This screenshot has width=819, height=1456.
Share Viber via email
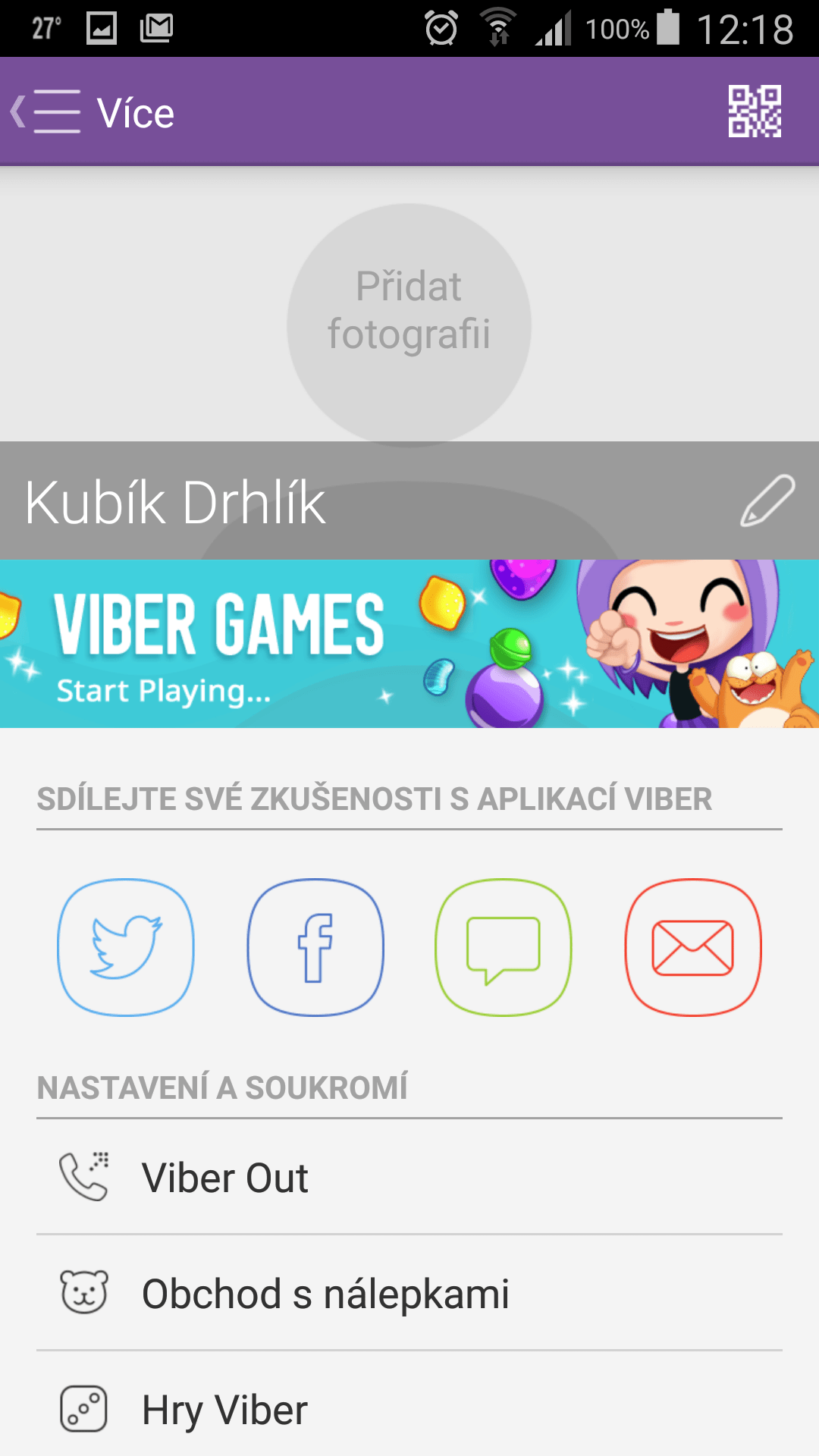[x=693, y=947]
